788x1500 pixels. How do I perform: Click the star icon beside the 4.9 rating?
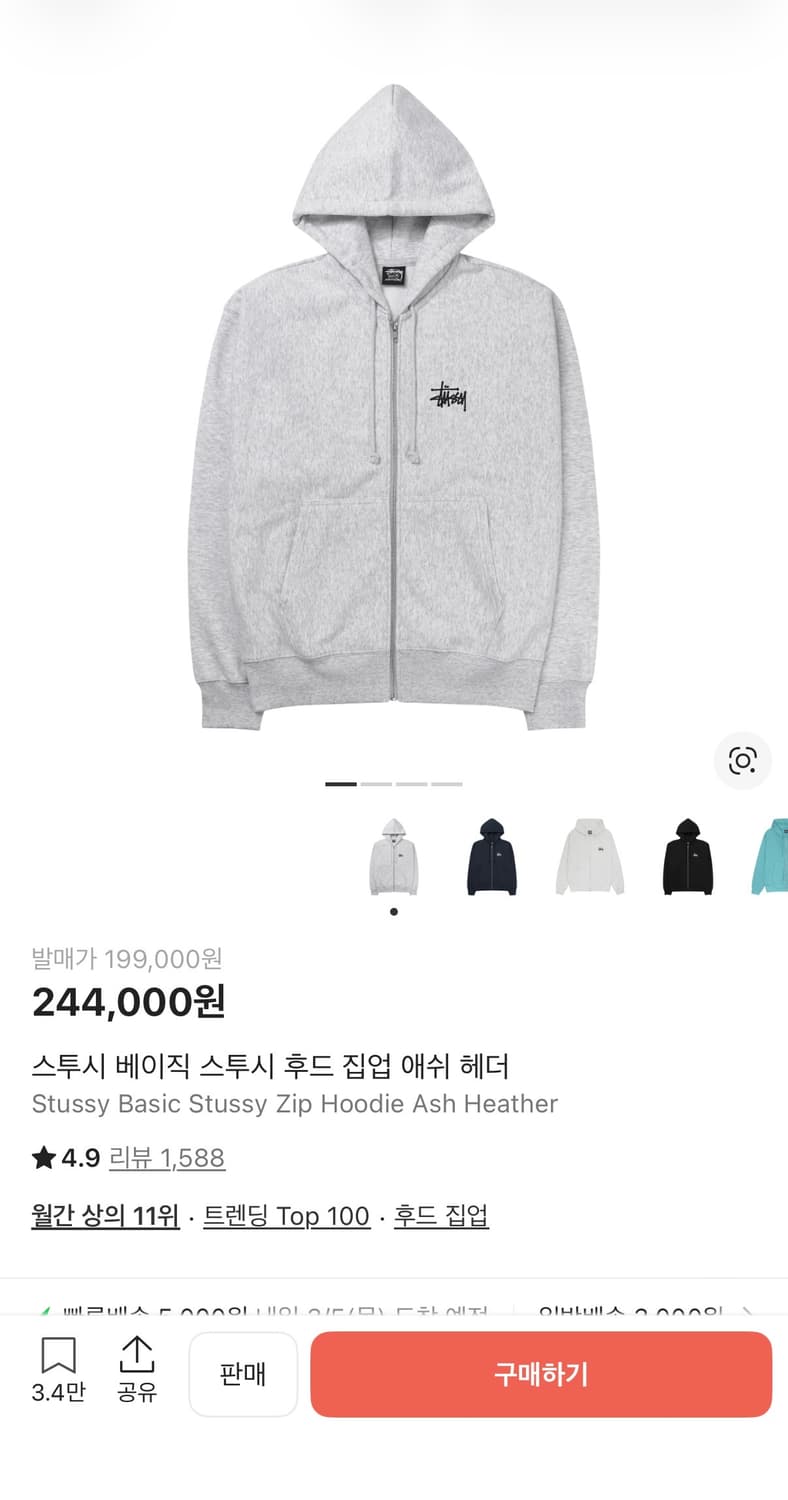[x=44, y=1156]
